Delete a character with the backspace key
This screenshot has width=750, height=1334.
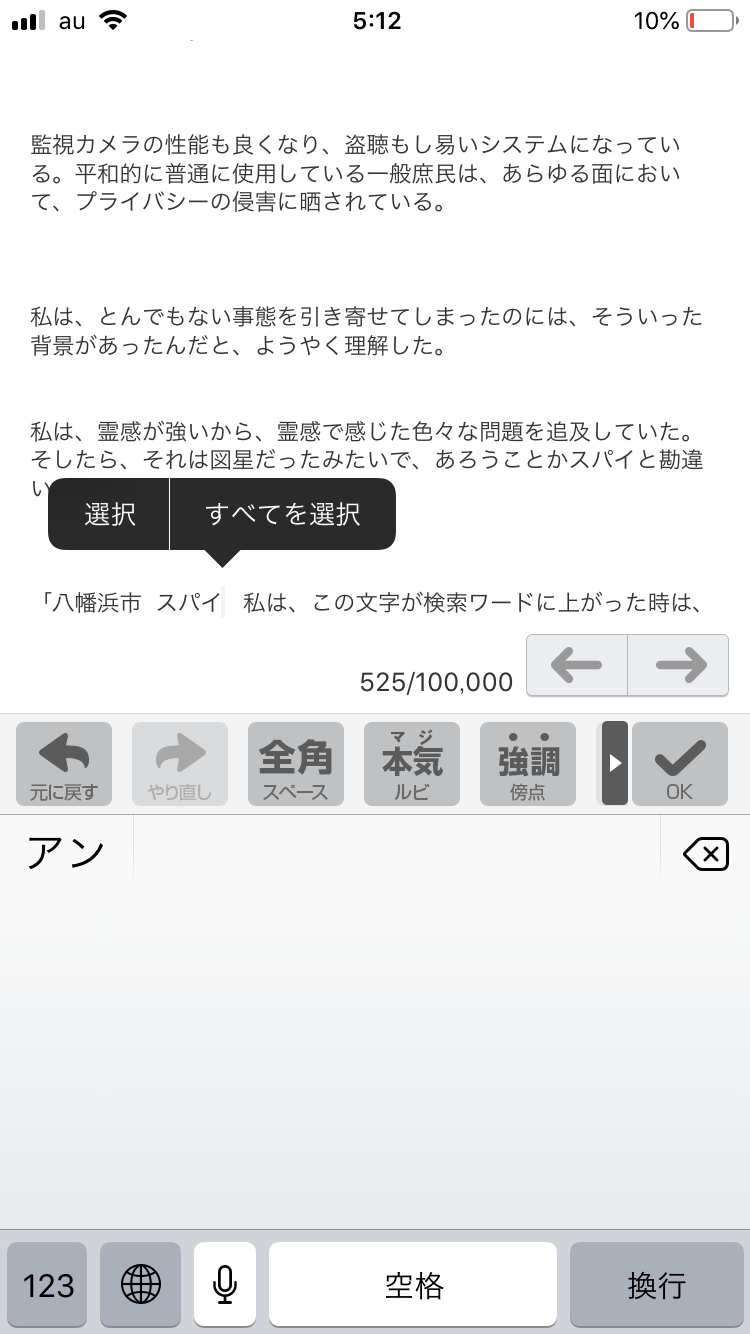point(705,853)
